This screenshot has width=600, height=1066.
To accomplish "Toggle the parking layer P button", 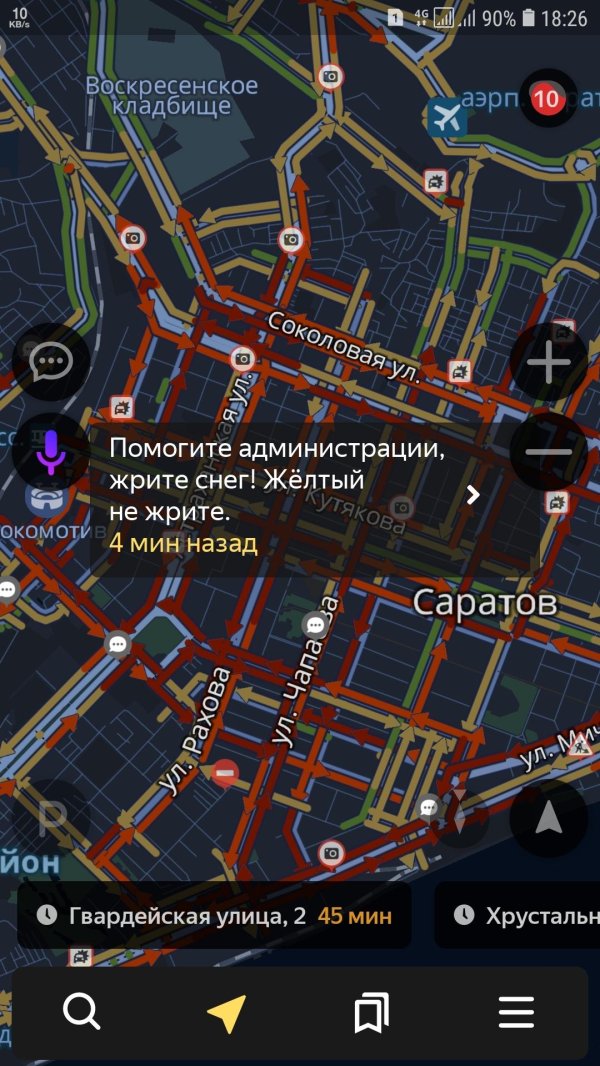I will coord(51,819).
